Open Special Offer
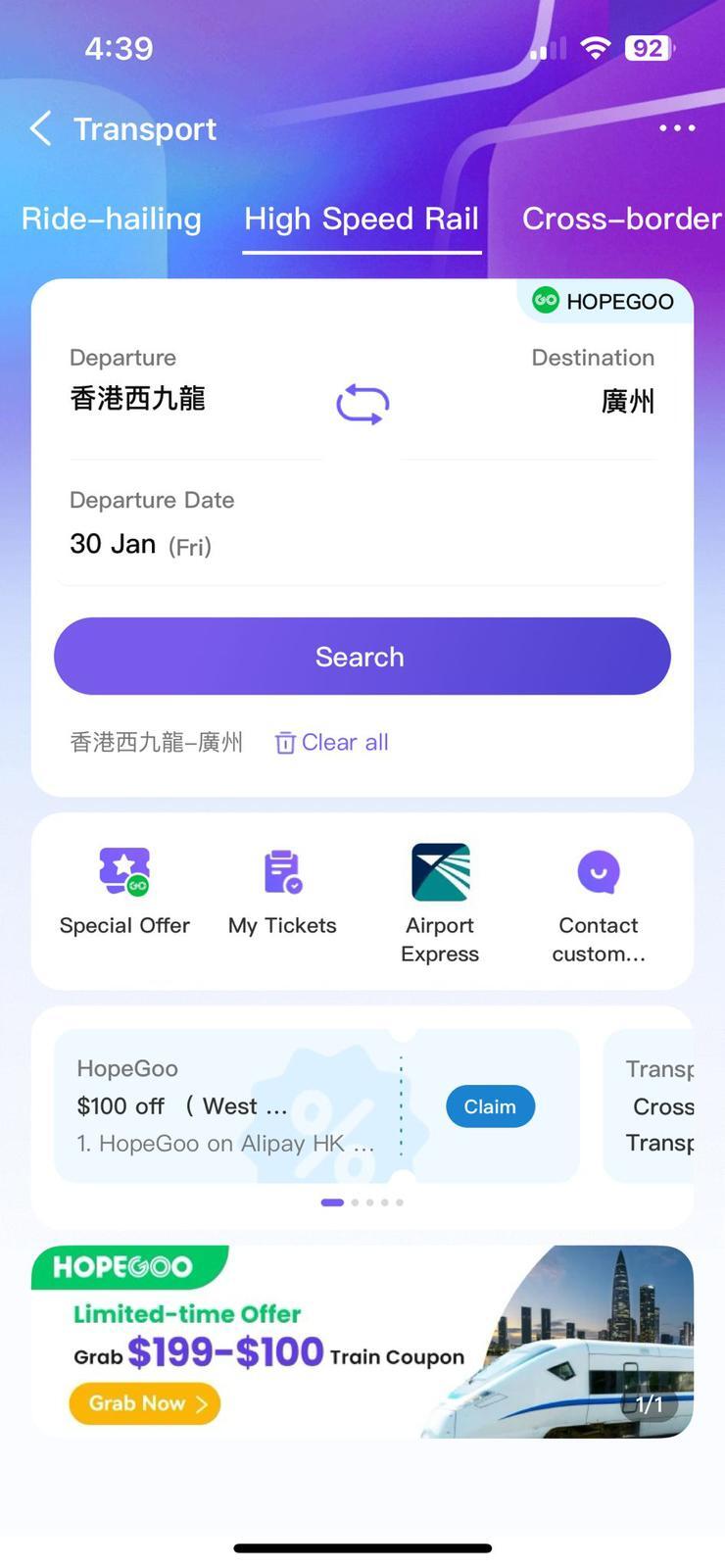The height and width of the screenshot is (1568, 725). pos(124,892)
